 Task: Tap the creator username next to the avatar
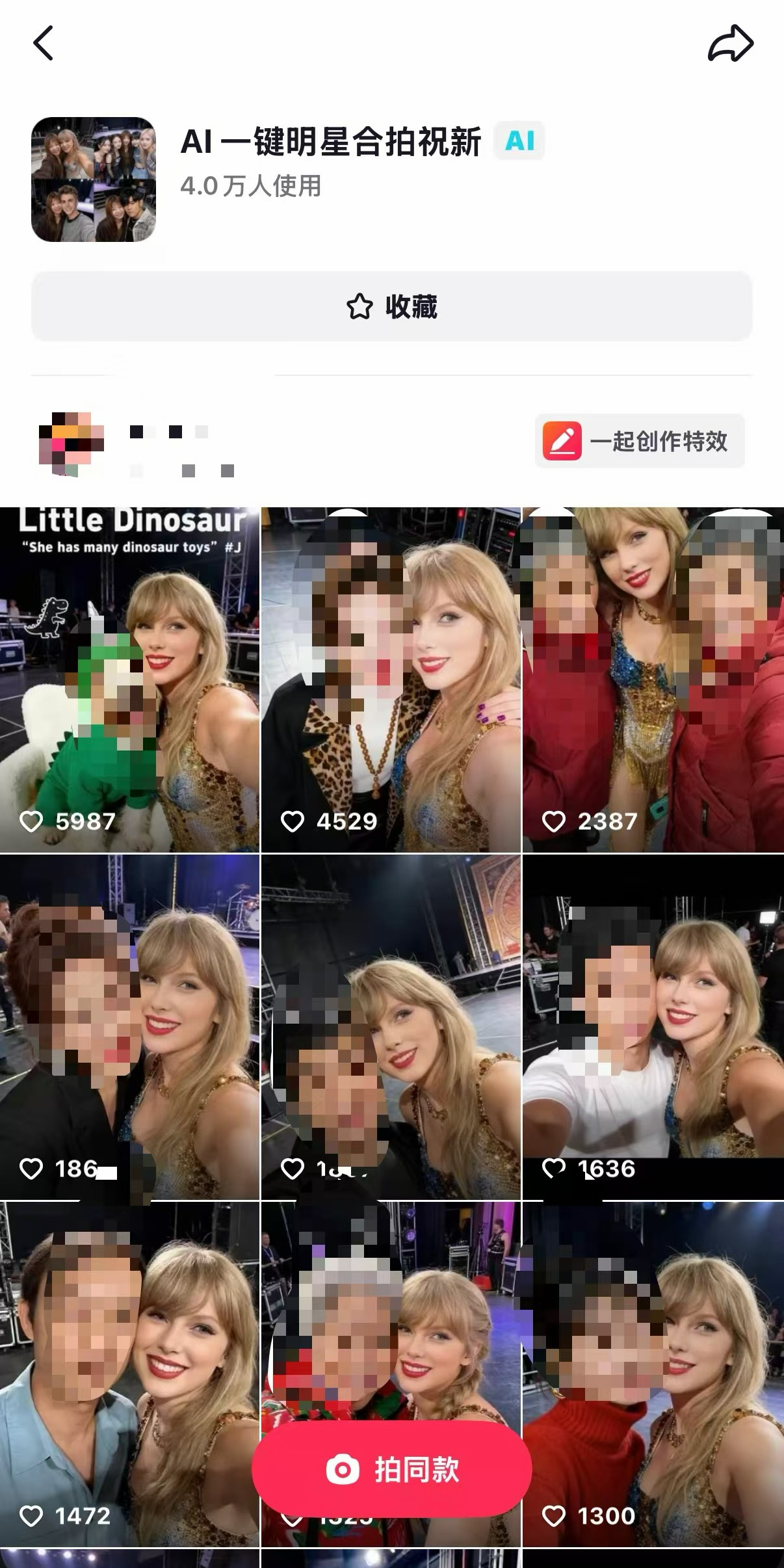pos(169,432)
